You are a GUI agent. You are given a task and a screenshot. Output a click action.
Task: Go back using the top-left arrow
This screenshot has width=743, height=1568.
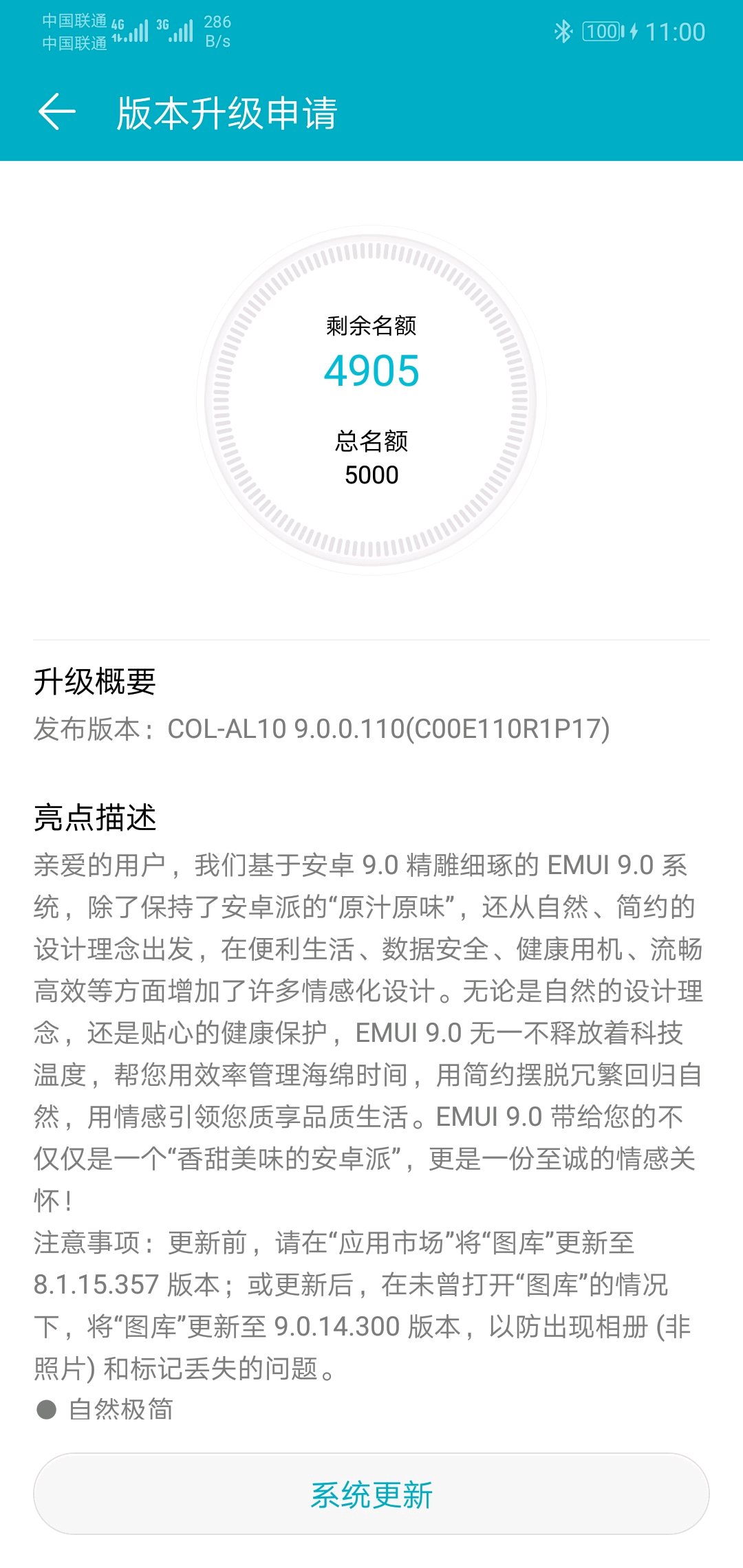click(x=56, y=112)
